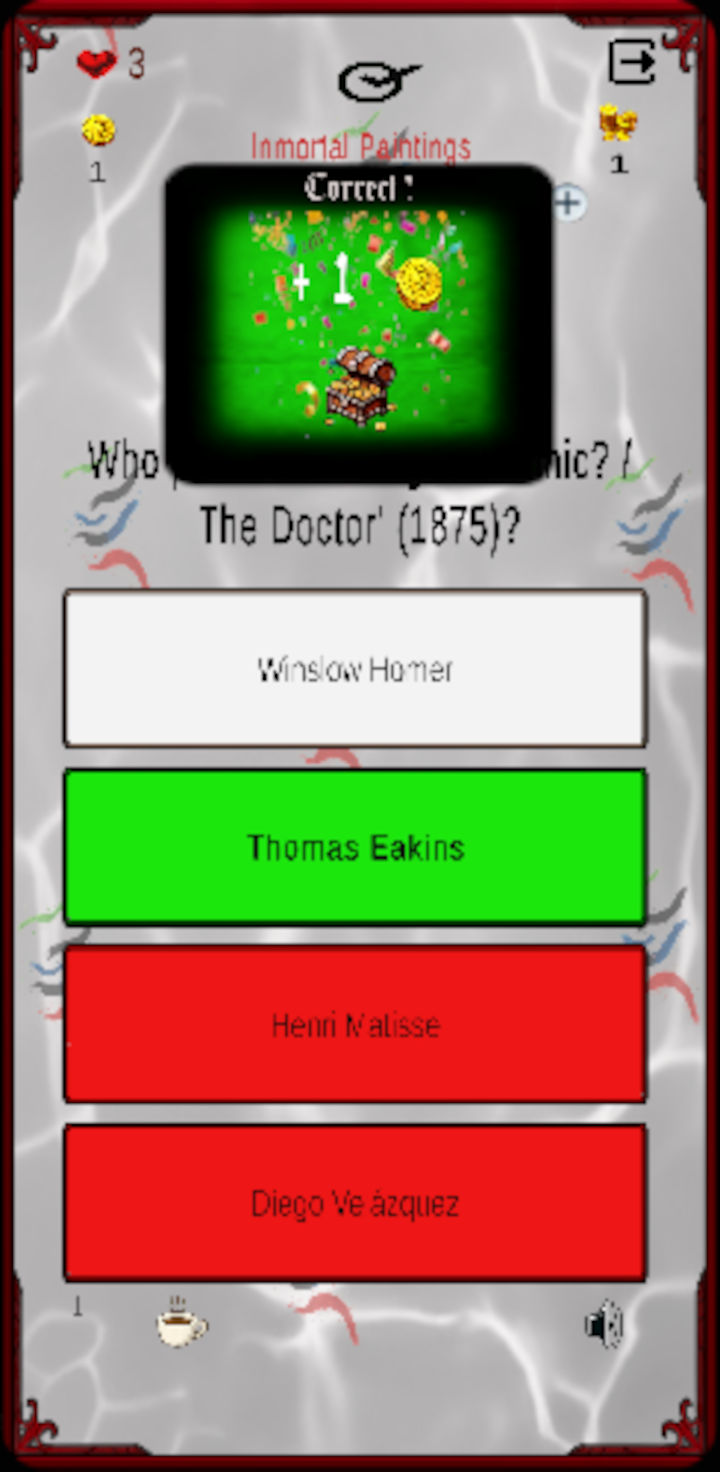The height and width of the screenshot is (1472, 720).
Task: Select the Winslow Homer answer
Action: [355, 668]
